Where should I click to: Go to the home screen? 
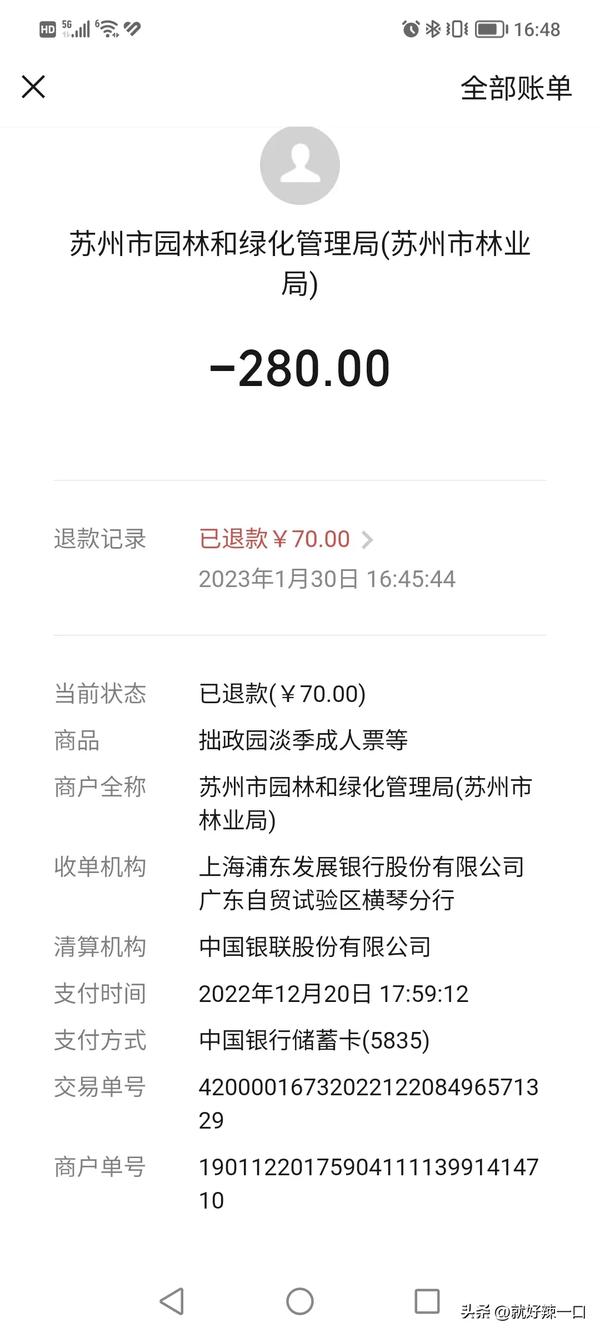point(300,1301)
